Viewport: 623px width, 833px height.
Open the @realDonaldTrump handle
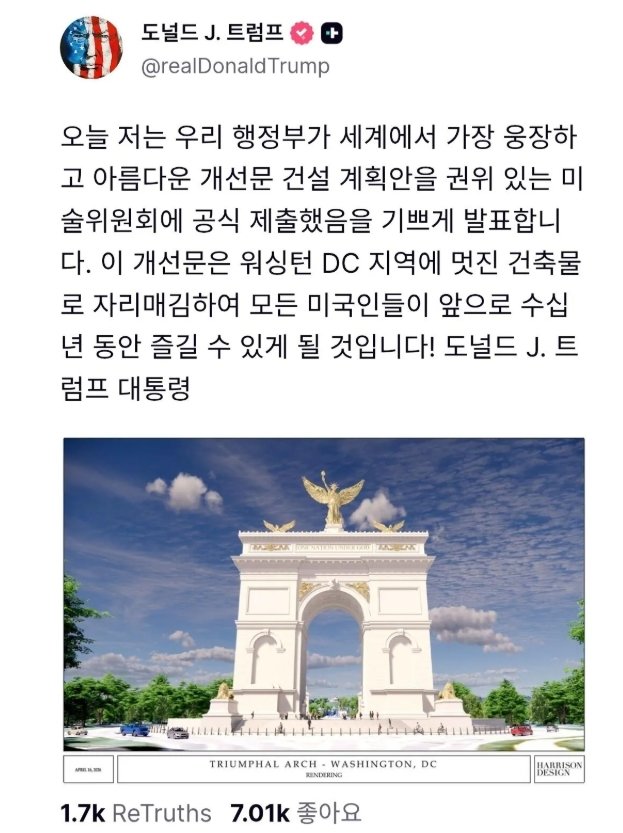[234, 67]
